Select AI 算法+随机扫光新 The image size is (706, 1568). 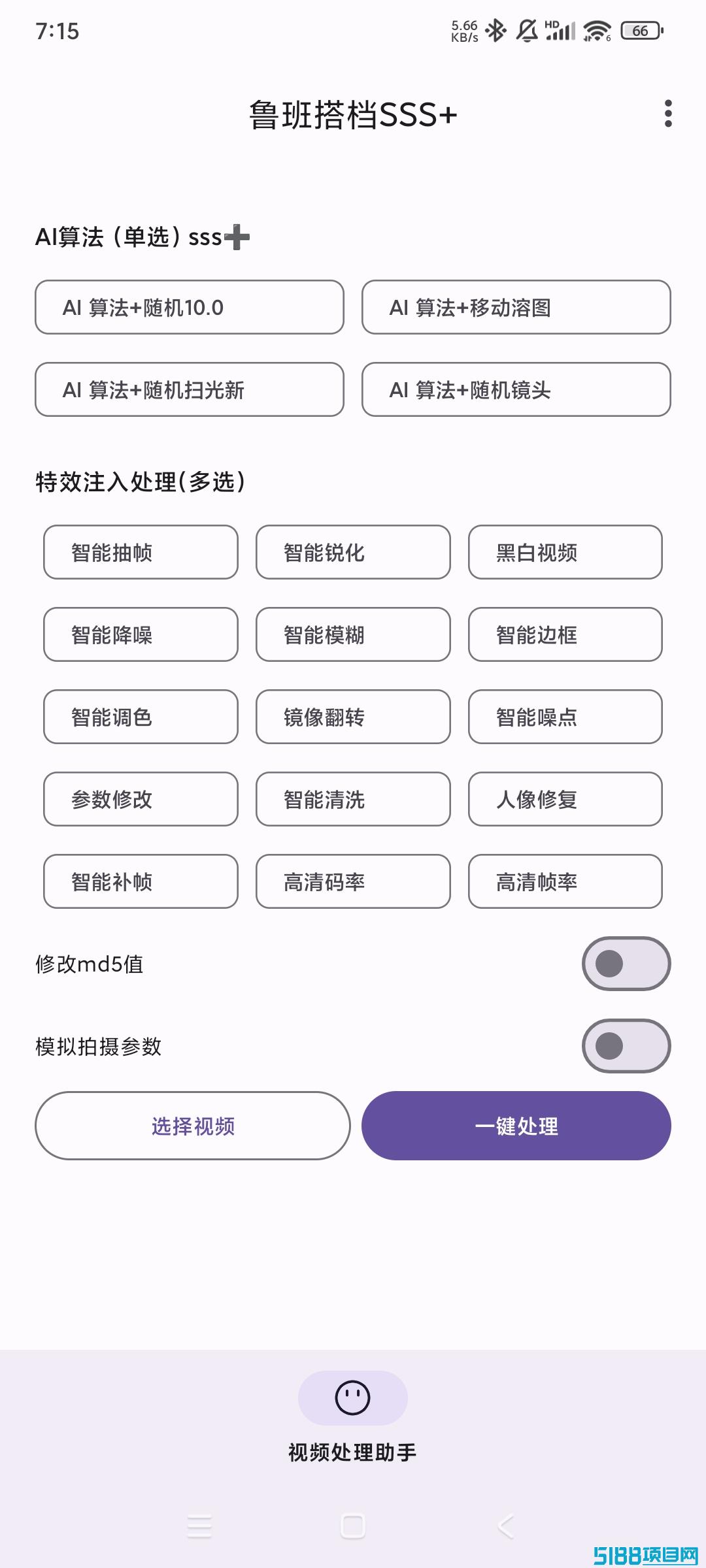pos(190,389)
